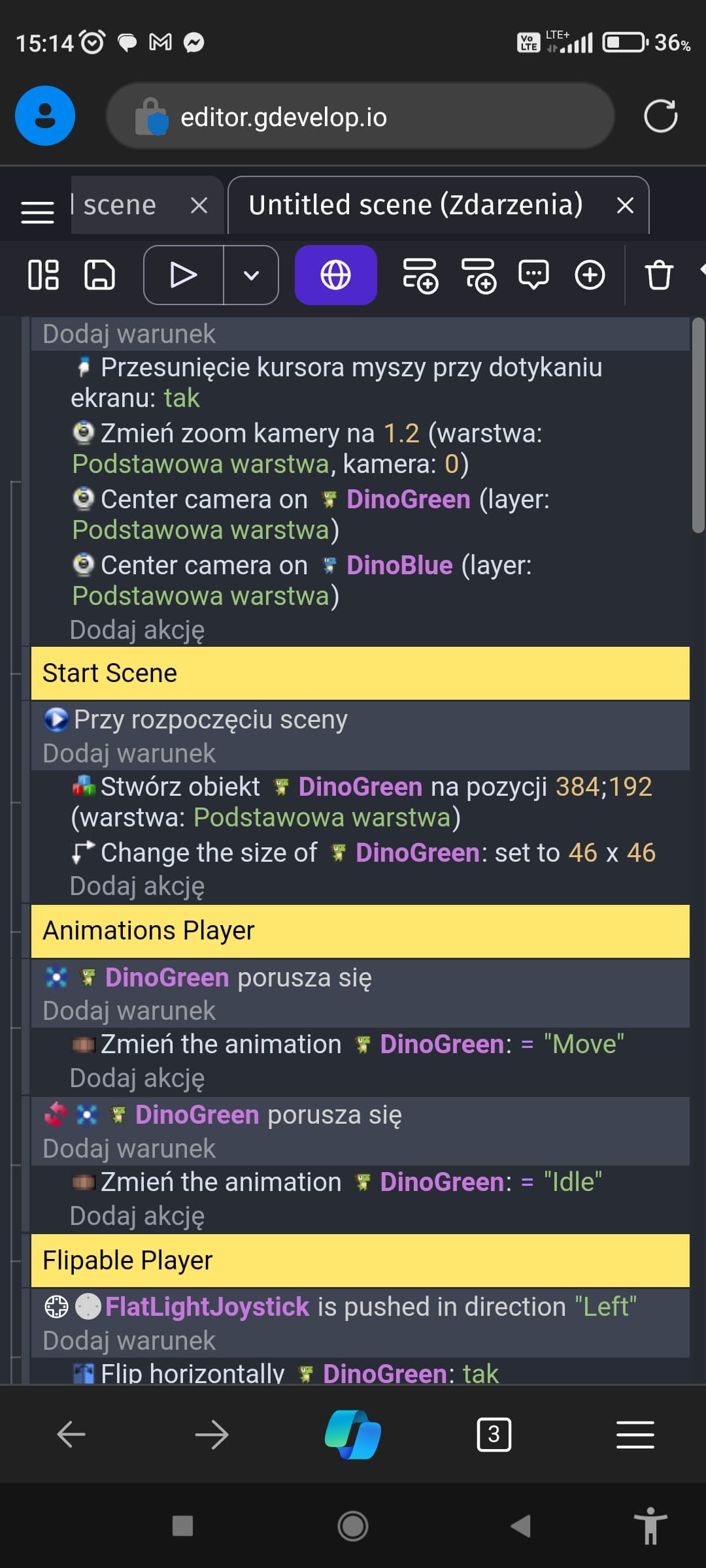Viewport: 706px width, 1568px height.
Task: Go back using the browser's left arrow
Action: [x=71, y=1435]
